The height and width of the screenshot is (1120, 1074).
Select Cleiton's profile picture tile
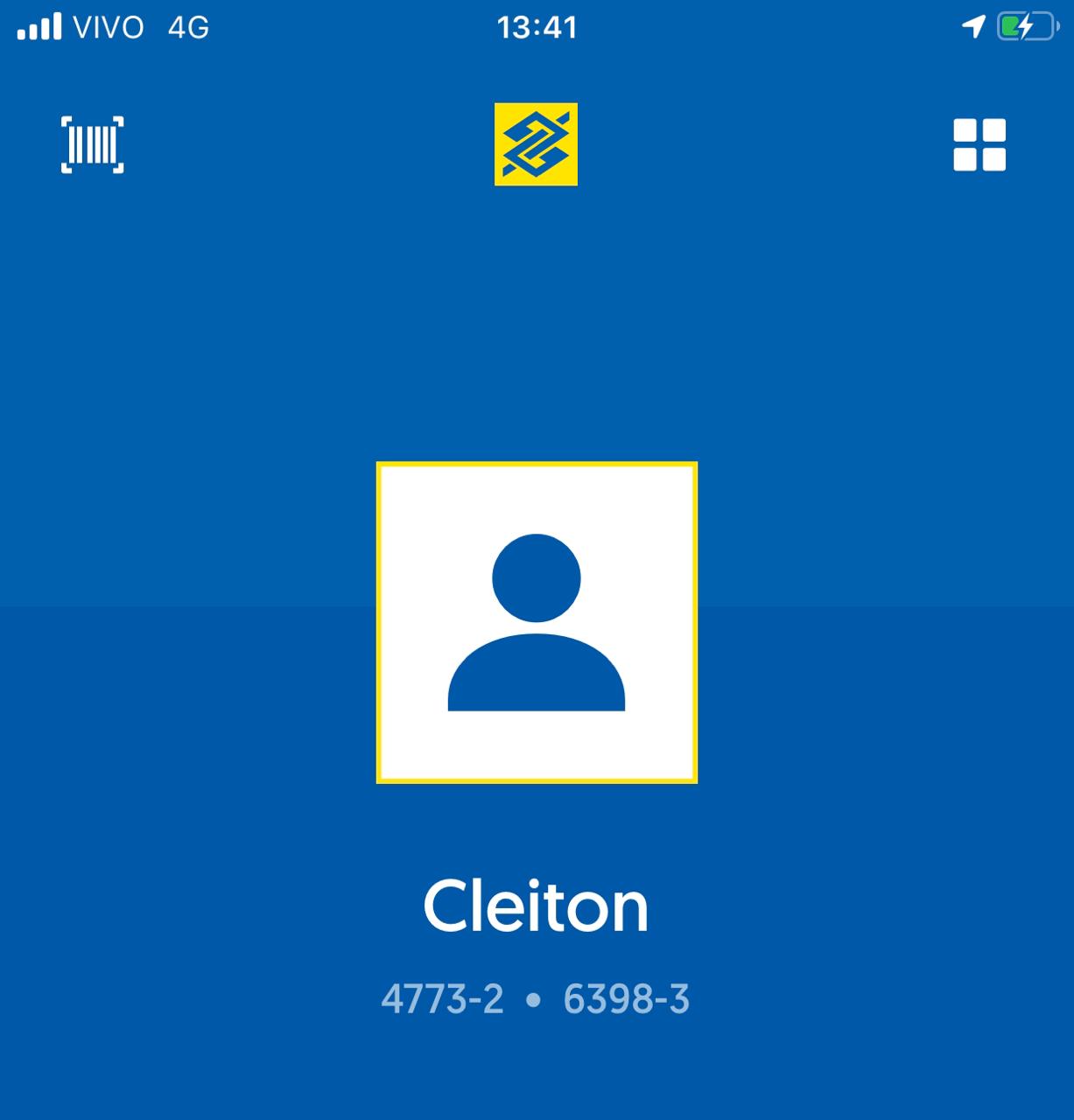coord(537,622)
